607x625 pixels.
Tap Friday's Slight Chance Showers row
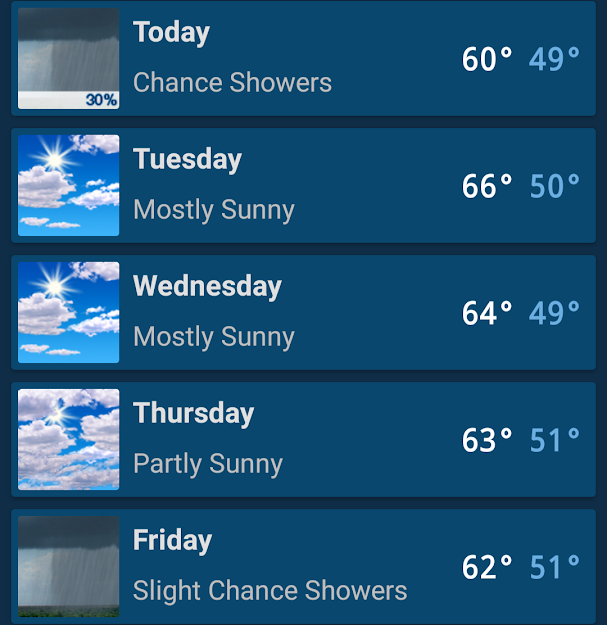[x=303, y=566]
